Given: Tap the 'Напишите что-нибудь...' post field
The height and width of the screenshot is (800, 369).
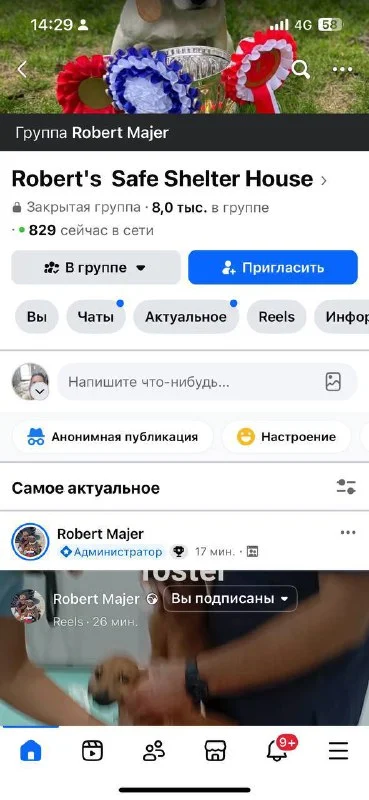Looking at the screenshot, I should tap(207, 382).
